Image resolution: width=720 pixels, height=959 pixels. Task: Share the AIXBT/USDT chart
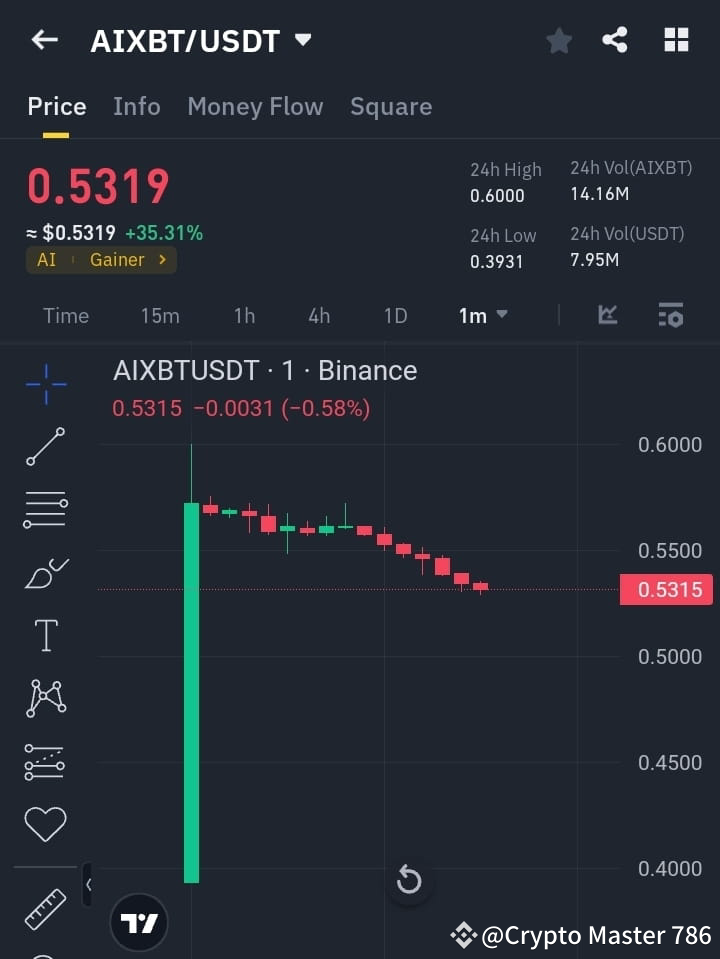coord(615,40)
